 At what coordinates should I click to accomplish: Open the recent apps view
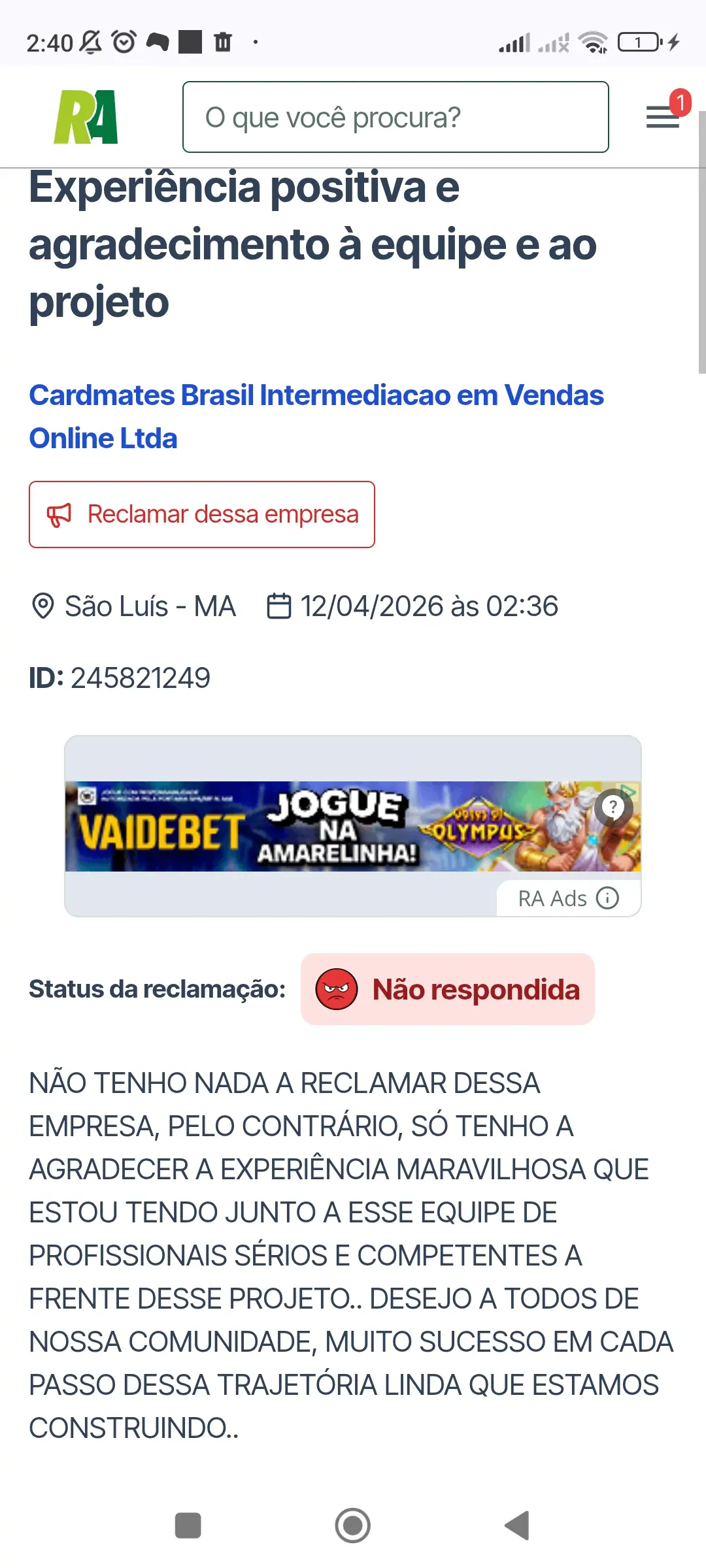(x=188, y=1526)
